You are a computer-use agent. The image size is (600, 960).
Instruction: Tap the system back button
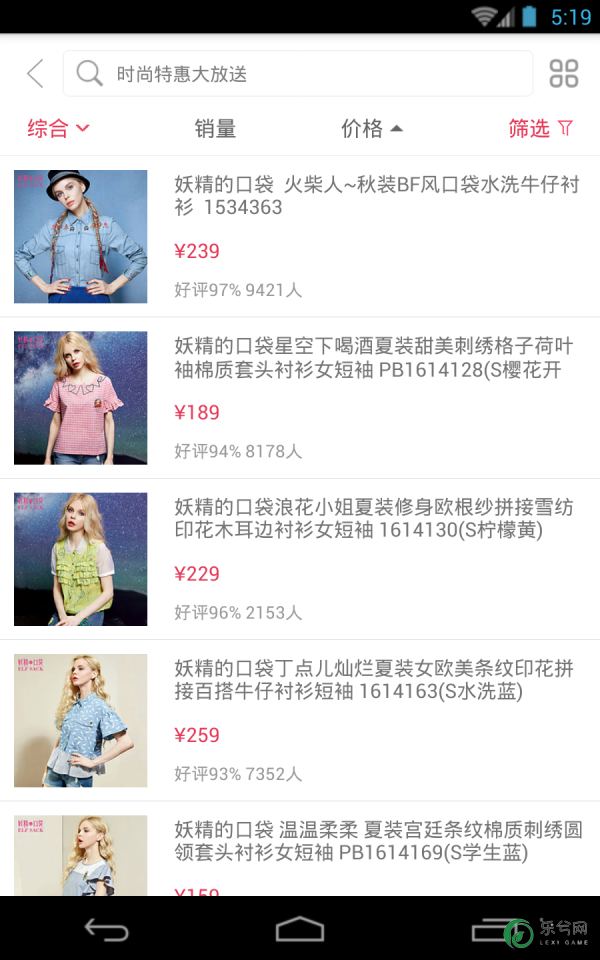107,929
